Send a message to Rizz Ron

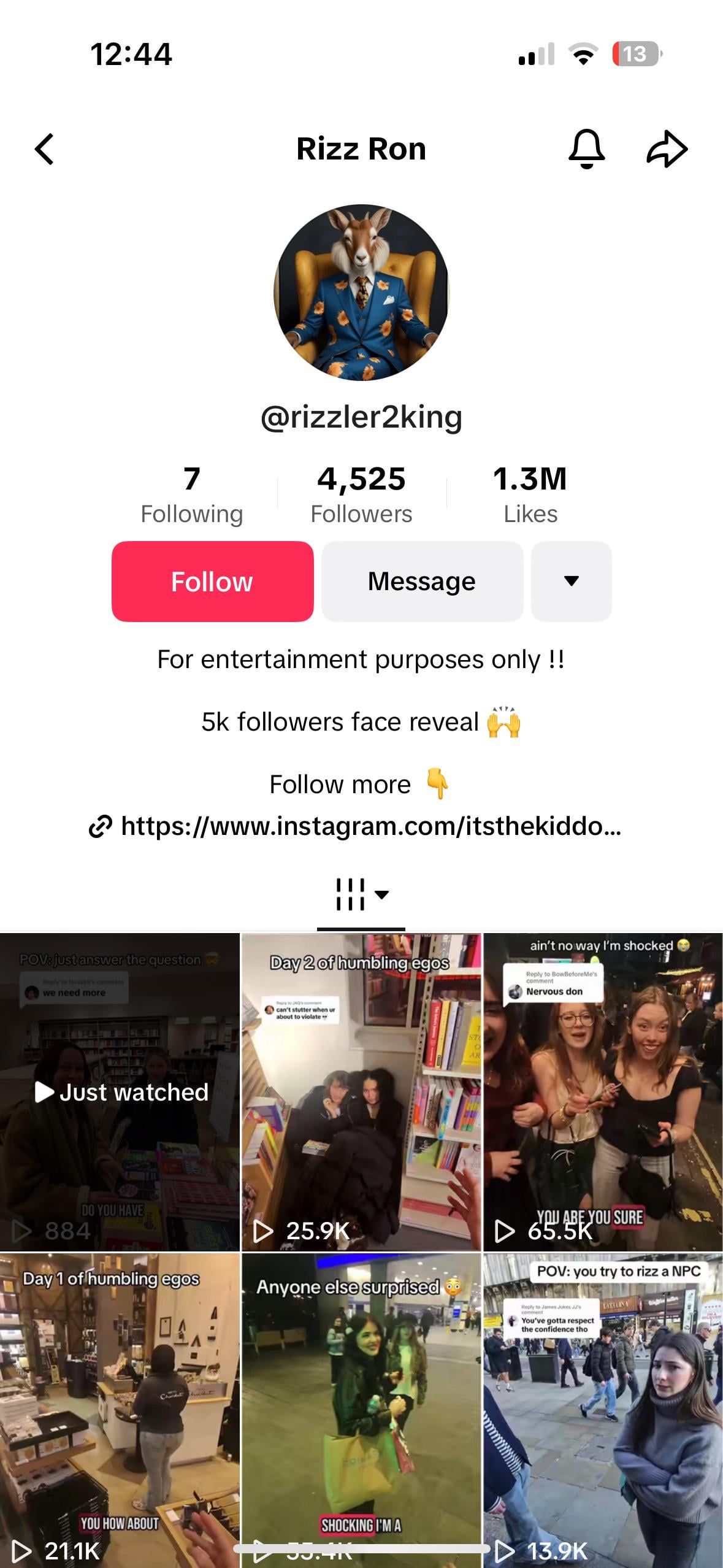(422, 581)
